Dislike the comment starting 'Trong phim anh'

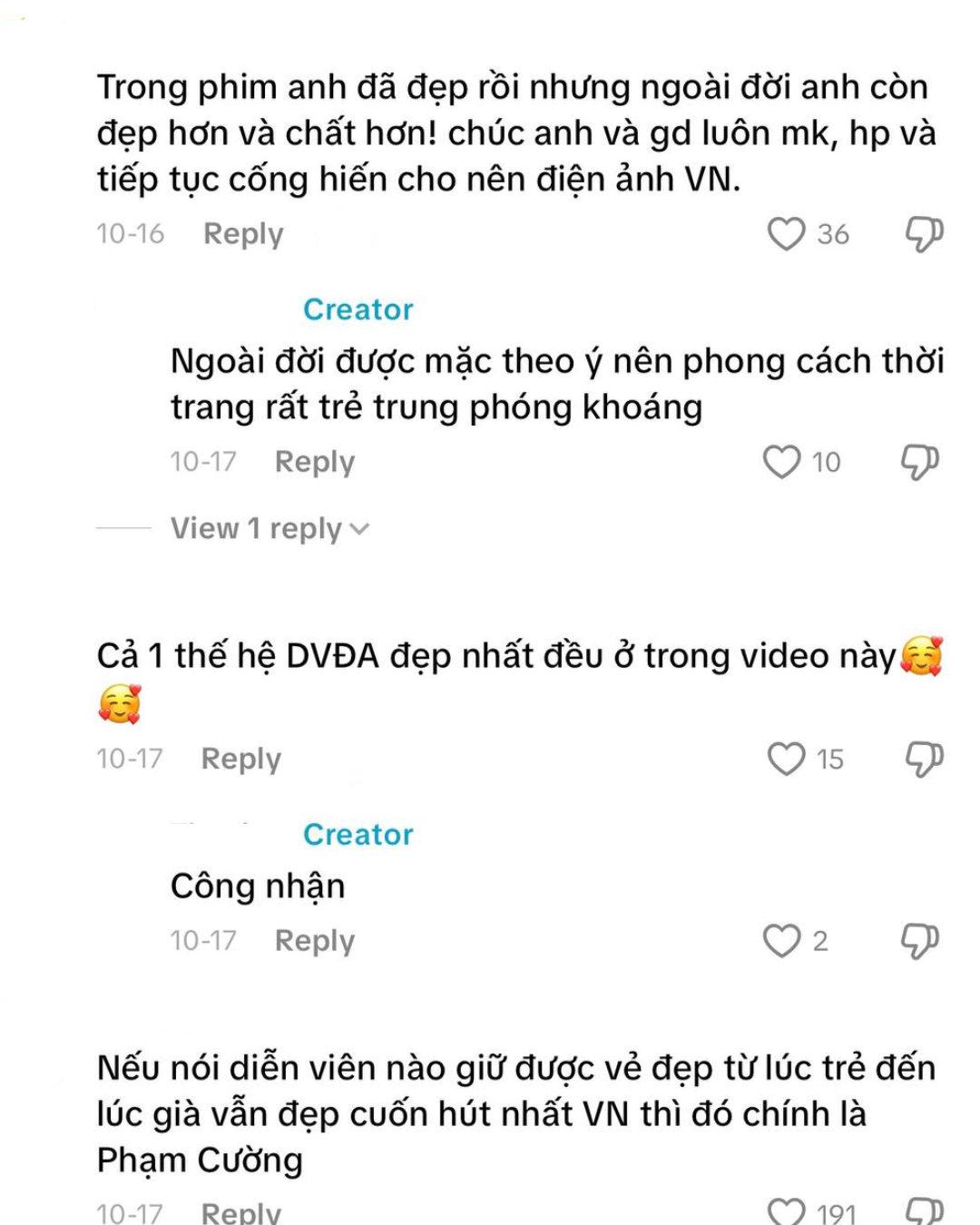(x=924, y=234)
